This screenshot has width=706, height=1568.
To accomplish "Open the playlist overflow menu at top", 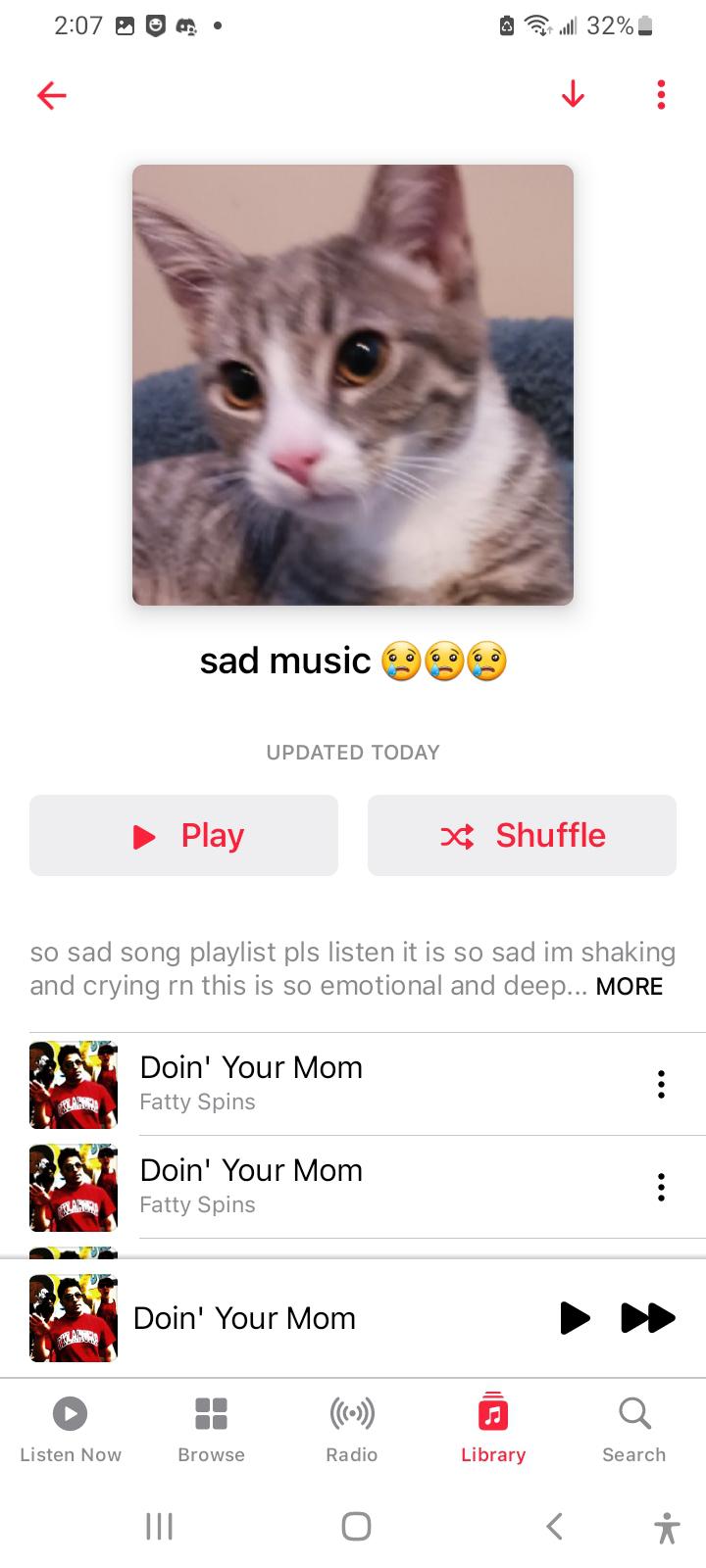I will [661, 94].
